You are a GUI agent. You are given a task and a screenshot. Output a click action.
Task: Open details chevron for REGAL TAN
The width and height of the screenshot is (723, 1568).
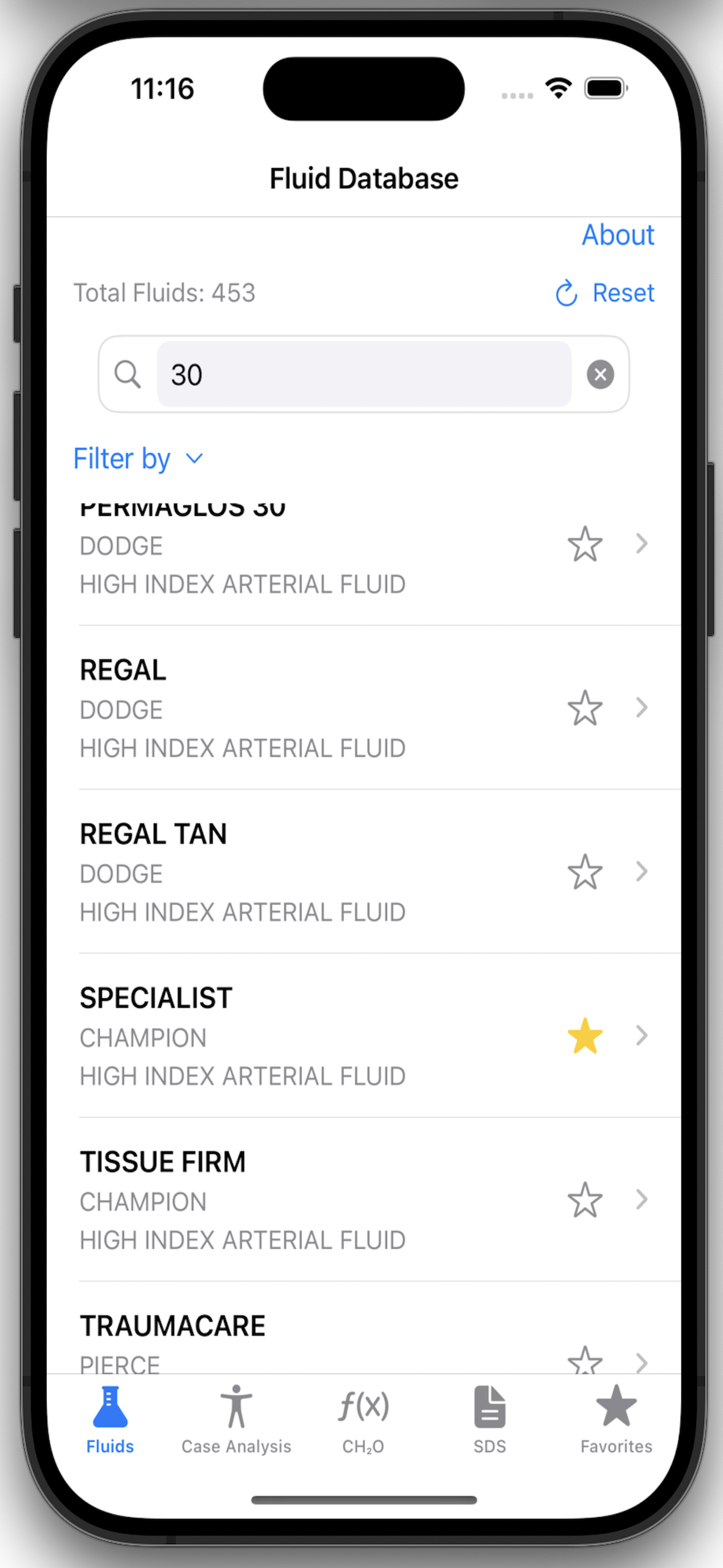click(642, 871)
